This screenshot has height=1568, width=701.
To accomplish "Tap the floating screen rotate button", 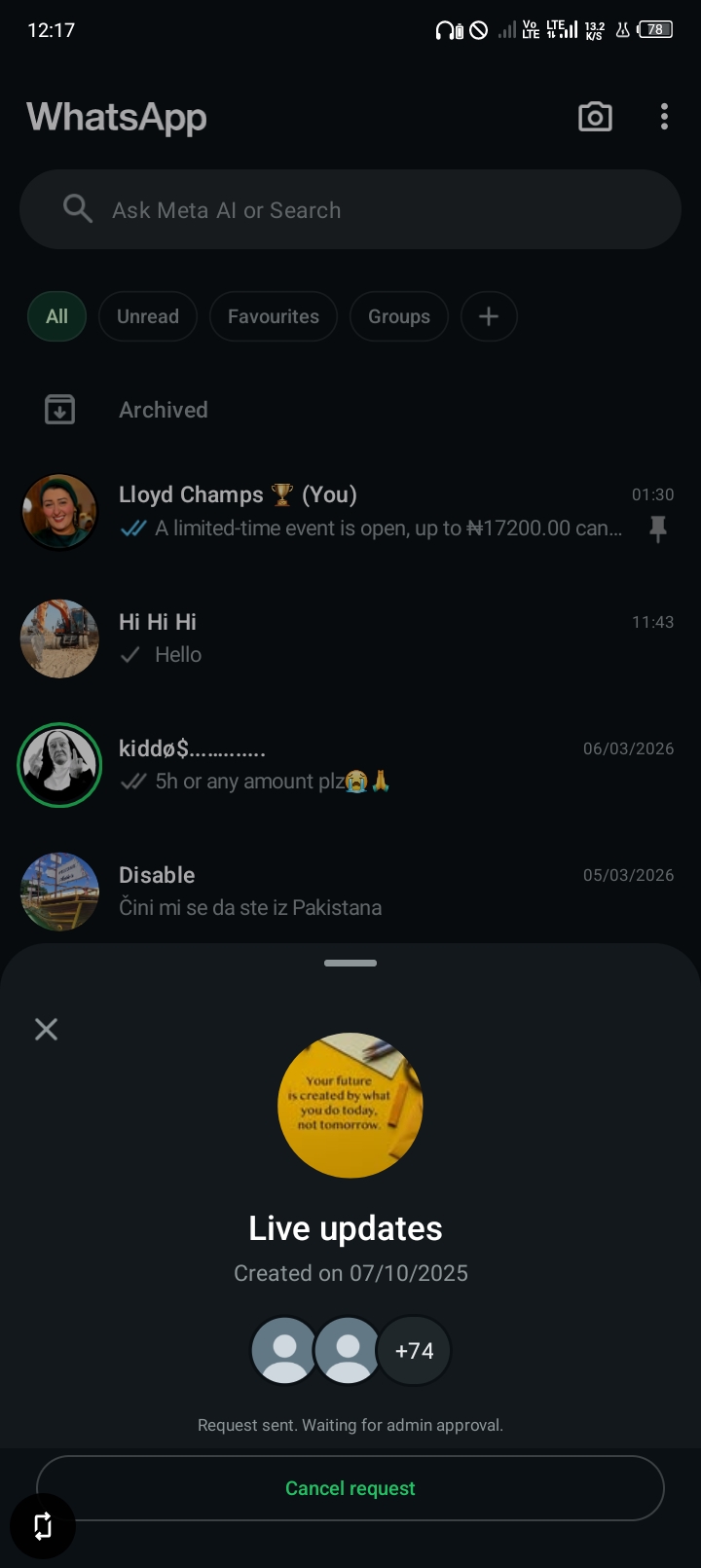I will pos(43,1526).
